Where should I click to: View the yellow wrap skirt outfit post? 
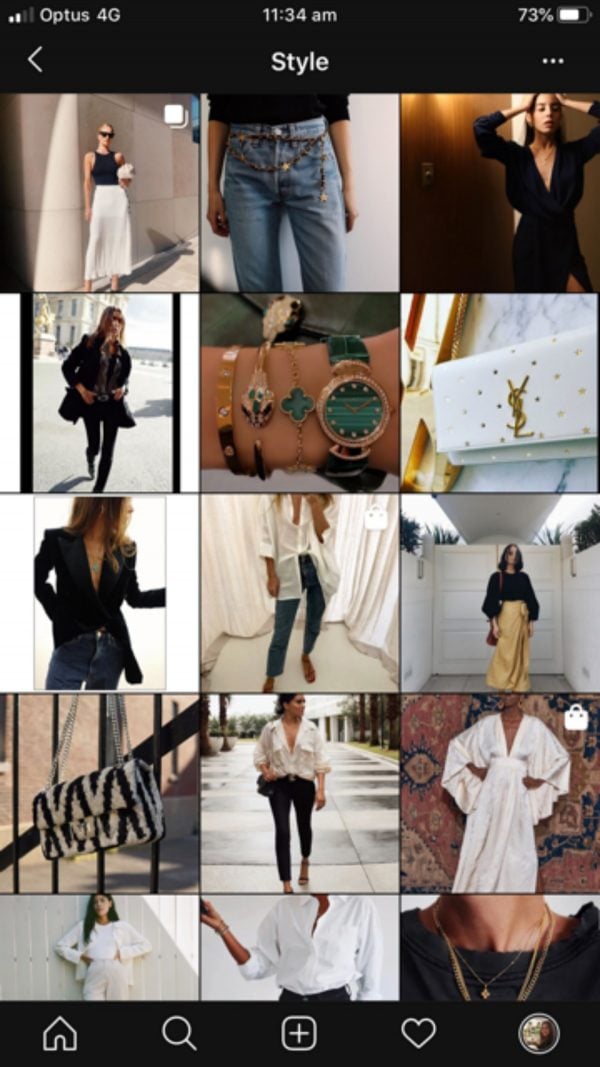click(501, 593)
